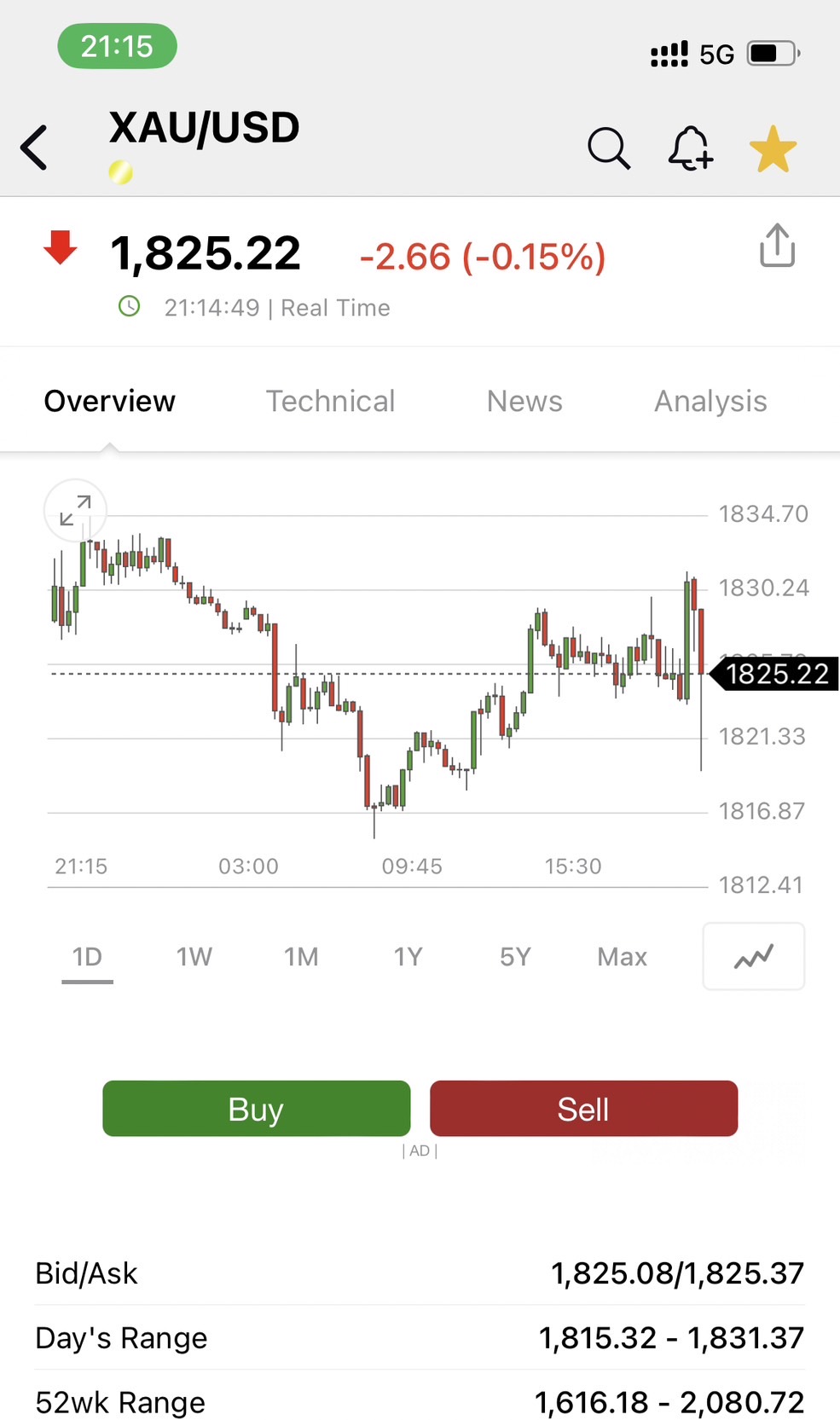Show the 5Y chart range
The image size is (840, 1420).
pyautogui.click(x=515, y=957)
